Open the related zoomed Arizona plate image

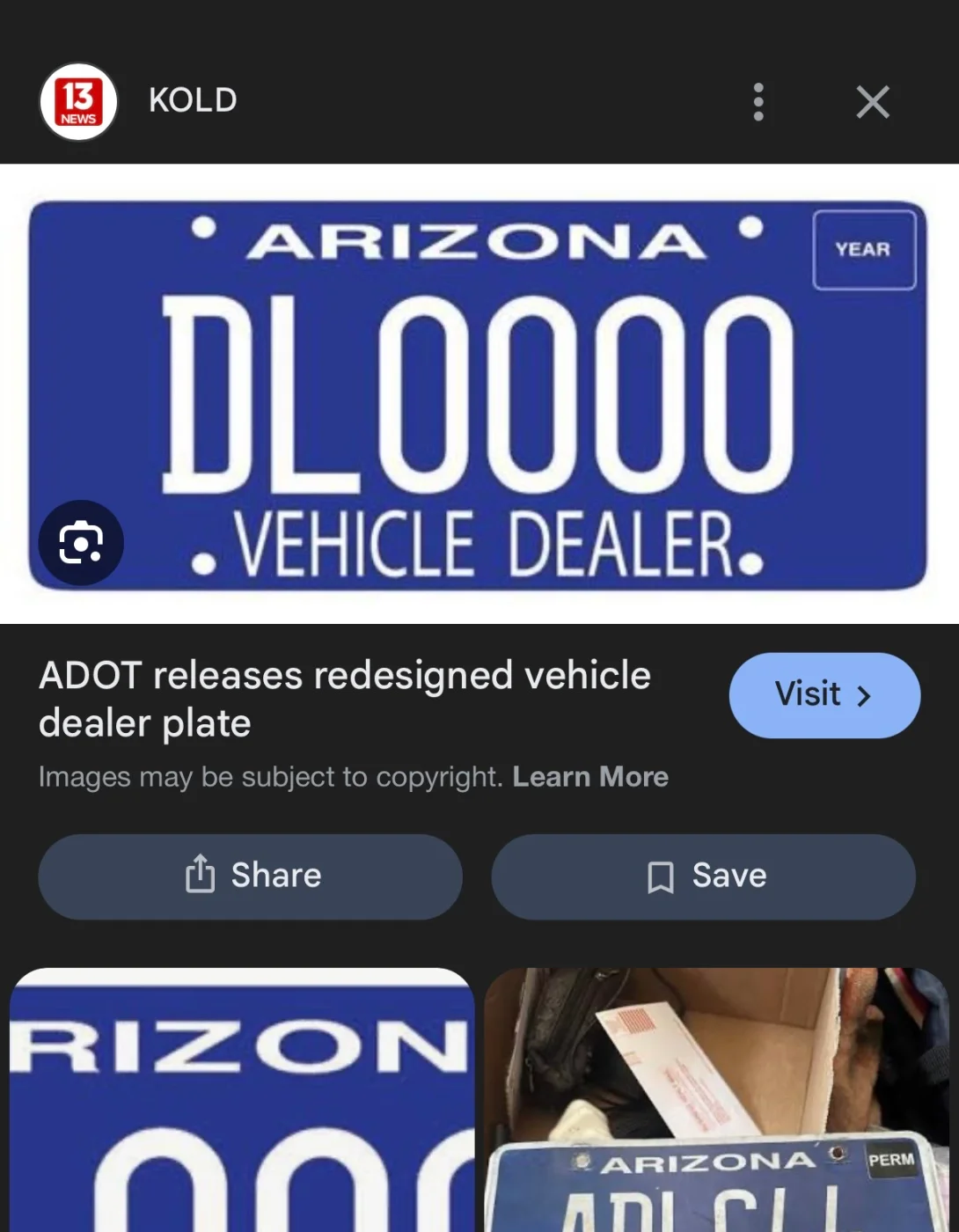click(242, 1100)
